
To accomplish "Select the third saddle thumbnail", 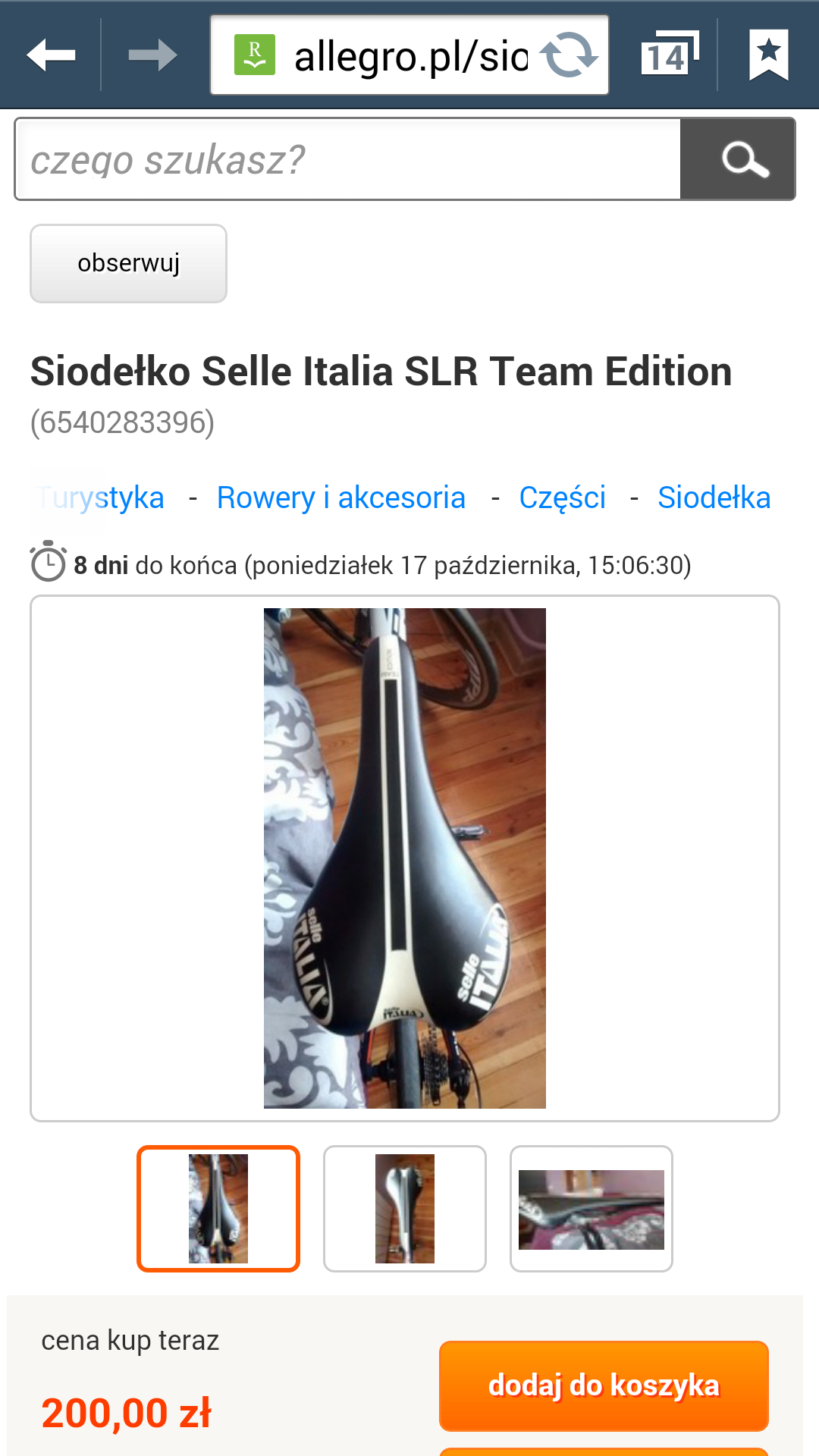I will click(x=591, y=1208).
